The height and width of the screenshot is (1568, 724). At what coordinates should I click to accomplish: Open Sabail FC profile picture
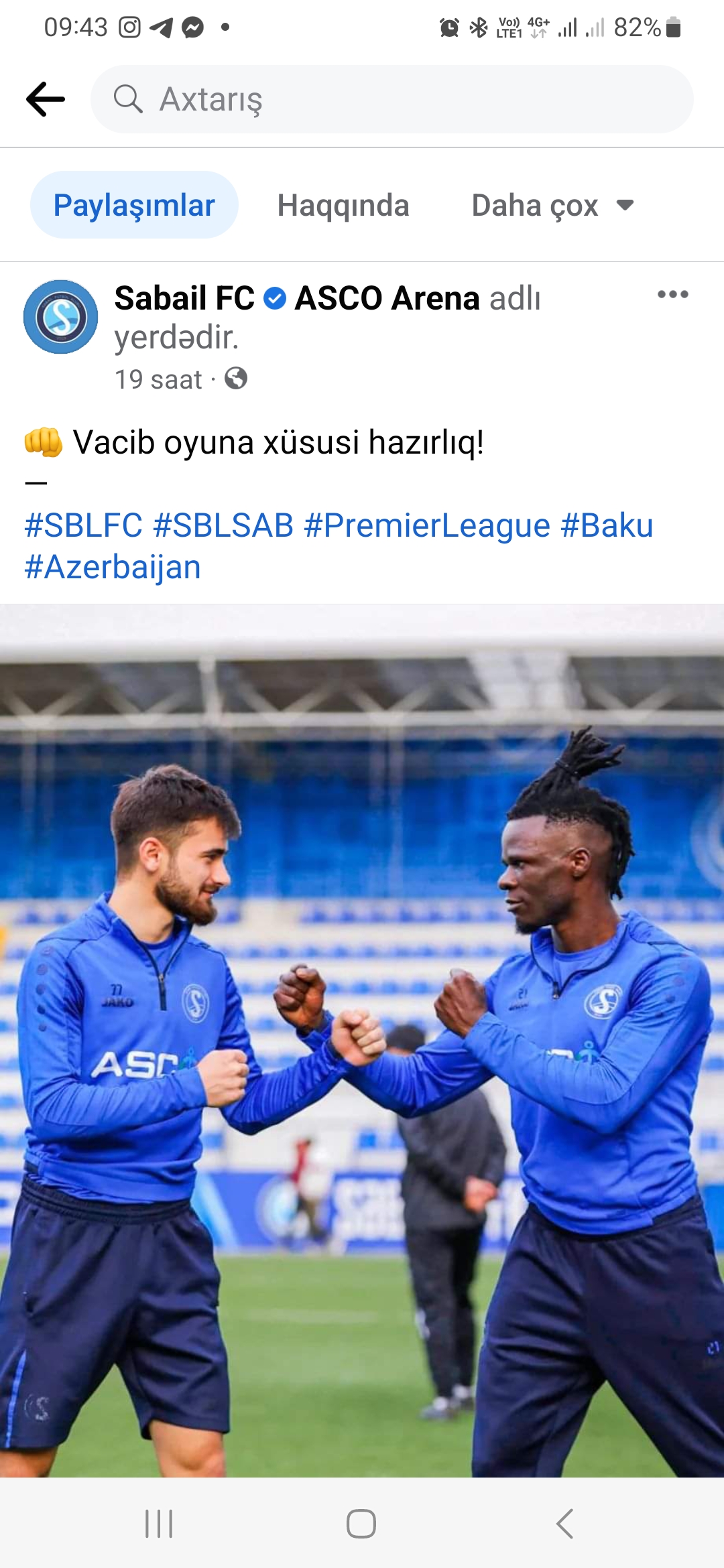tap(60, 317)
